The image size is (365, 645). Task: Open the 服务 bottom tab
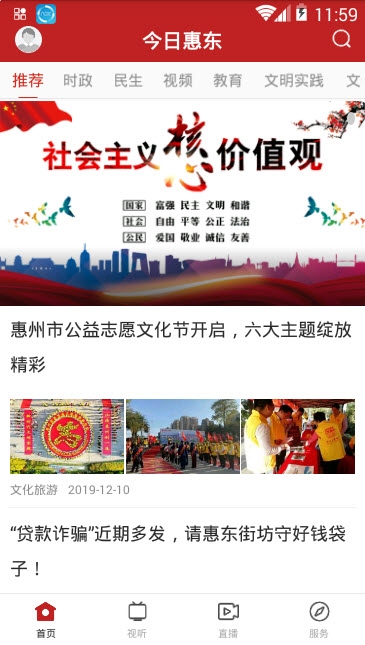point(319,620)
